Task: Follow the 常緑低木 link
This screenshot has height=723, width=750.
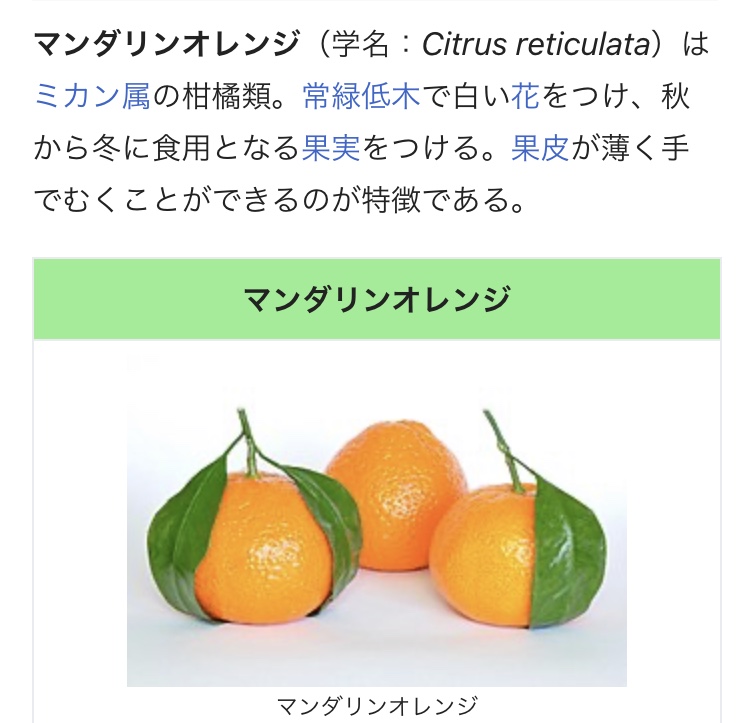Action: tap(362, 96)
